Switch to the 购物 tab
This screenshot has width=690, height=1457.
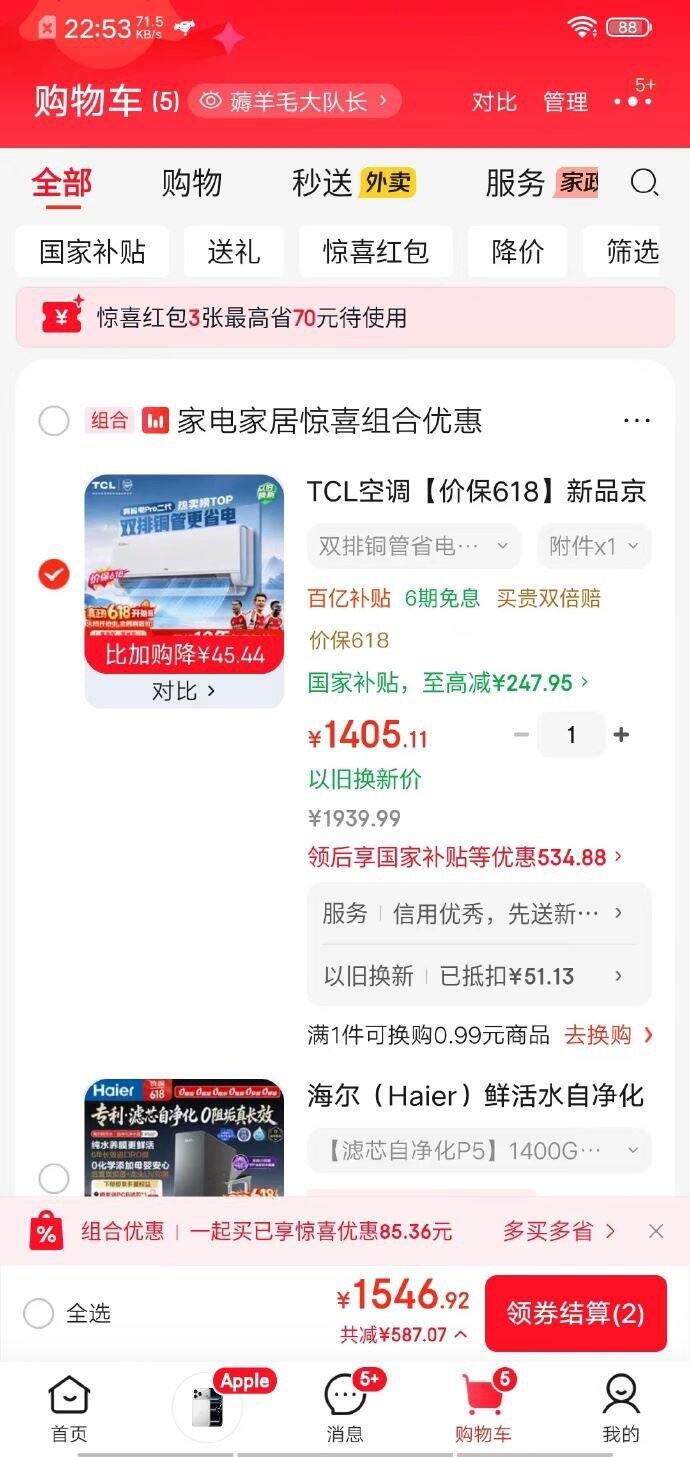(192, 183)
